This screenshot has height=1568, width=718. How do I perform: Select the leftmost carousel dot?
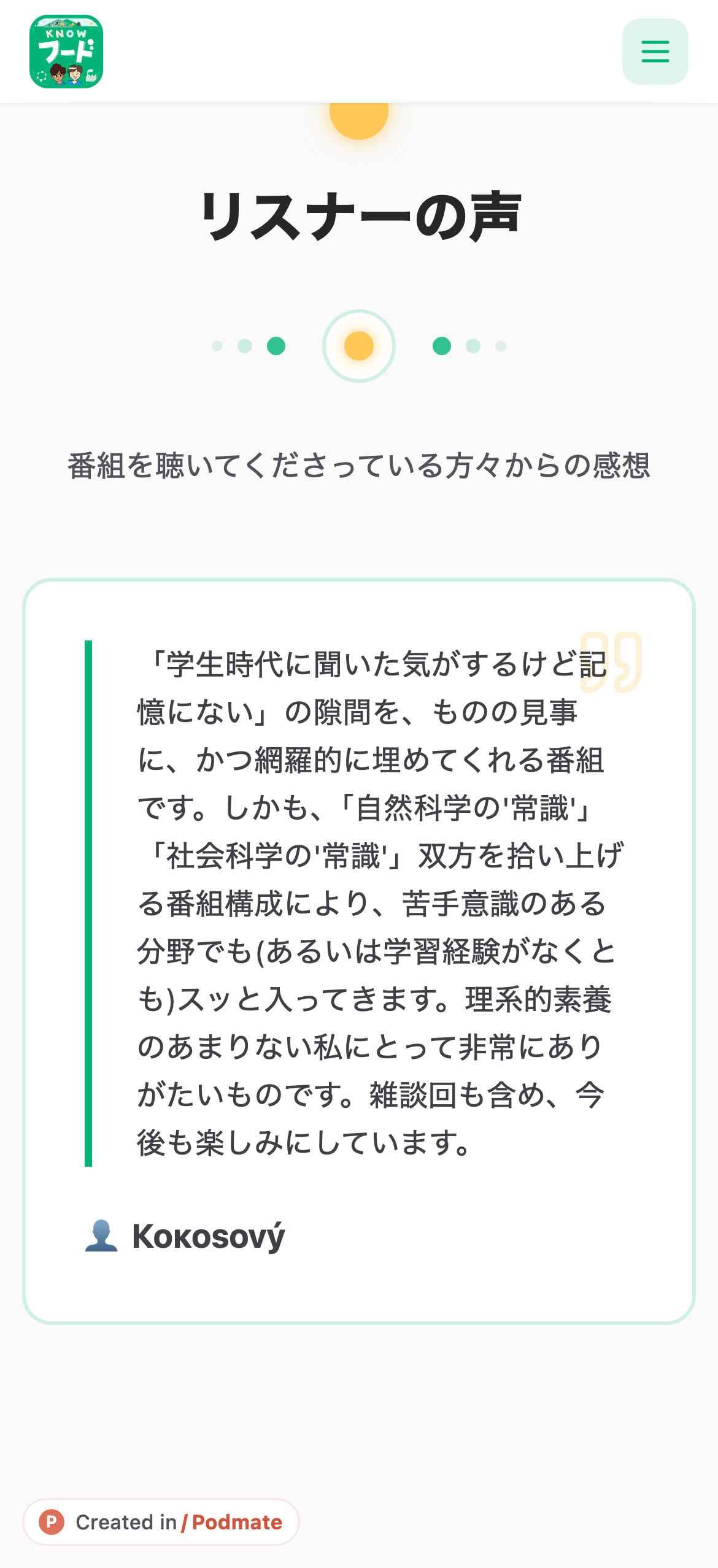pyautogui.click(x=216, y=345)
